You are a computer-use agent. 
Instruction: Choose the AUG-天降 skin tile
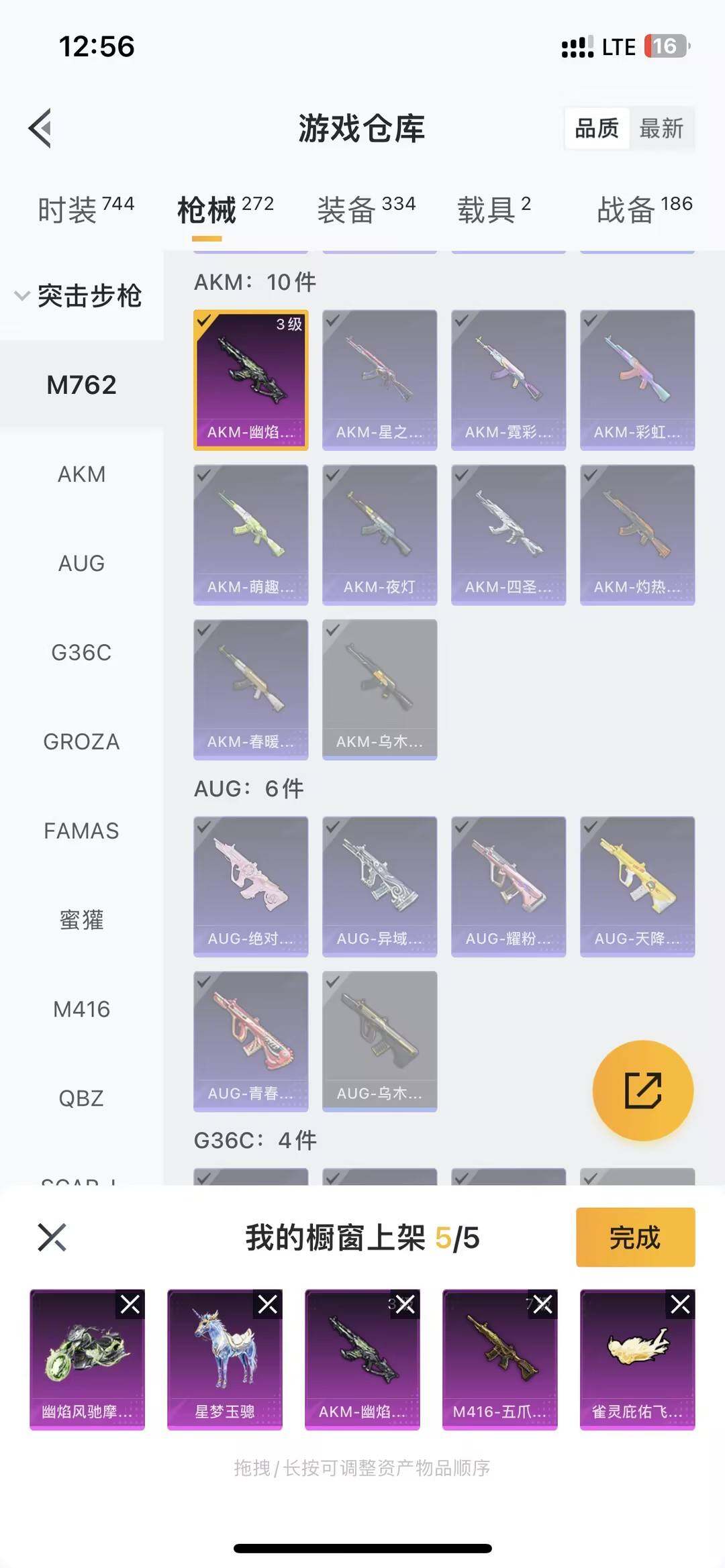(637, 886)
